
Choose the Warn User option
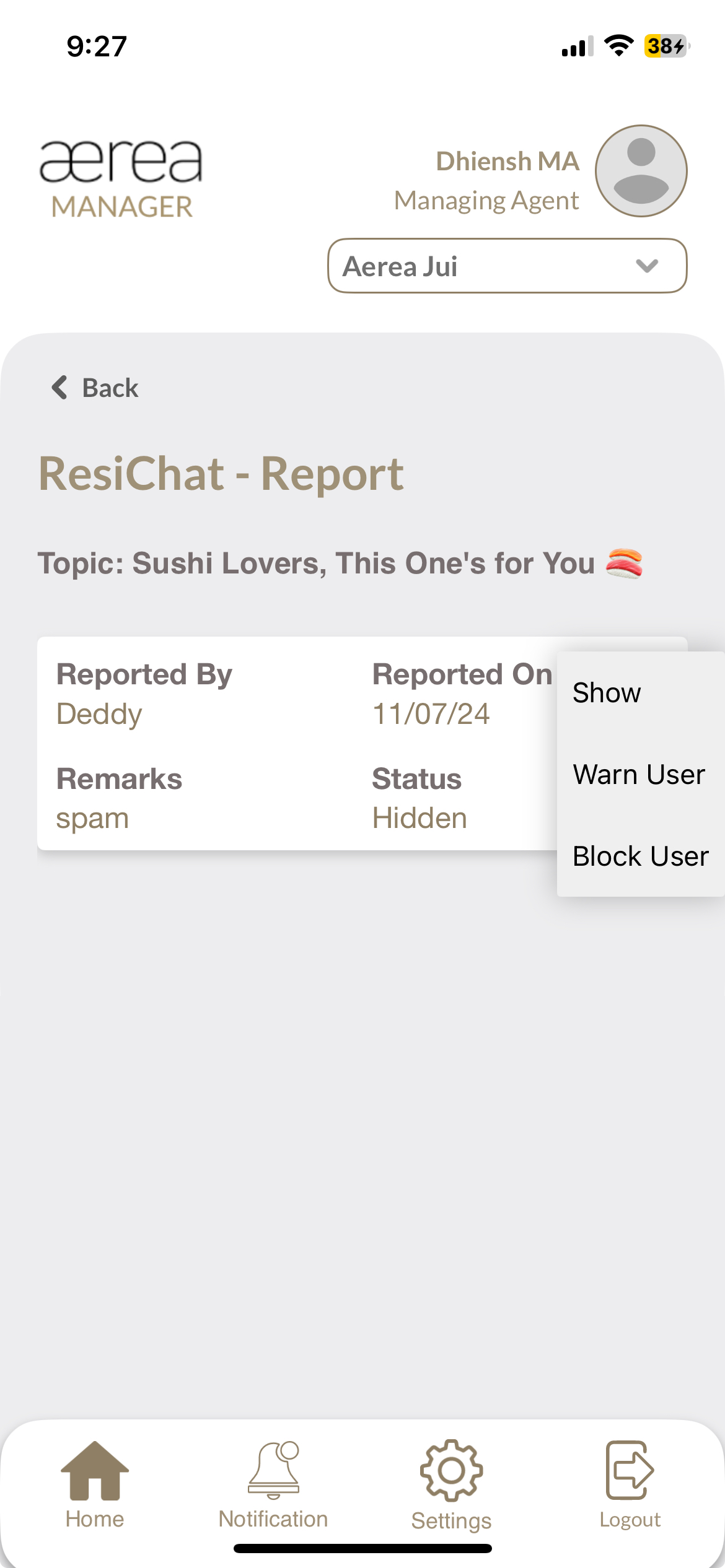[x=639, y=775]
